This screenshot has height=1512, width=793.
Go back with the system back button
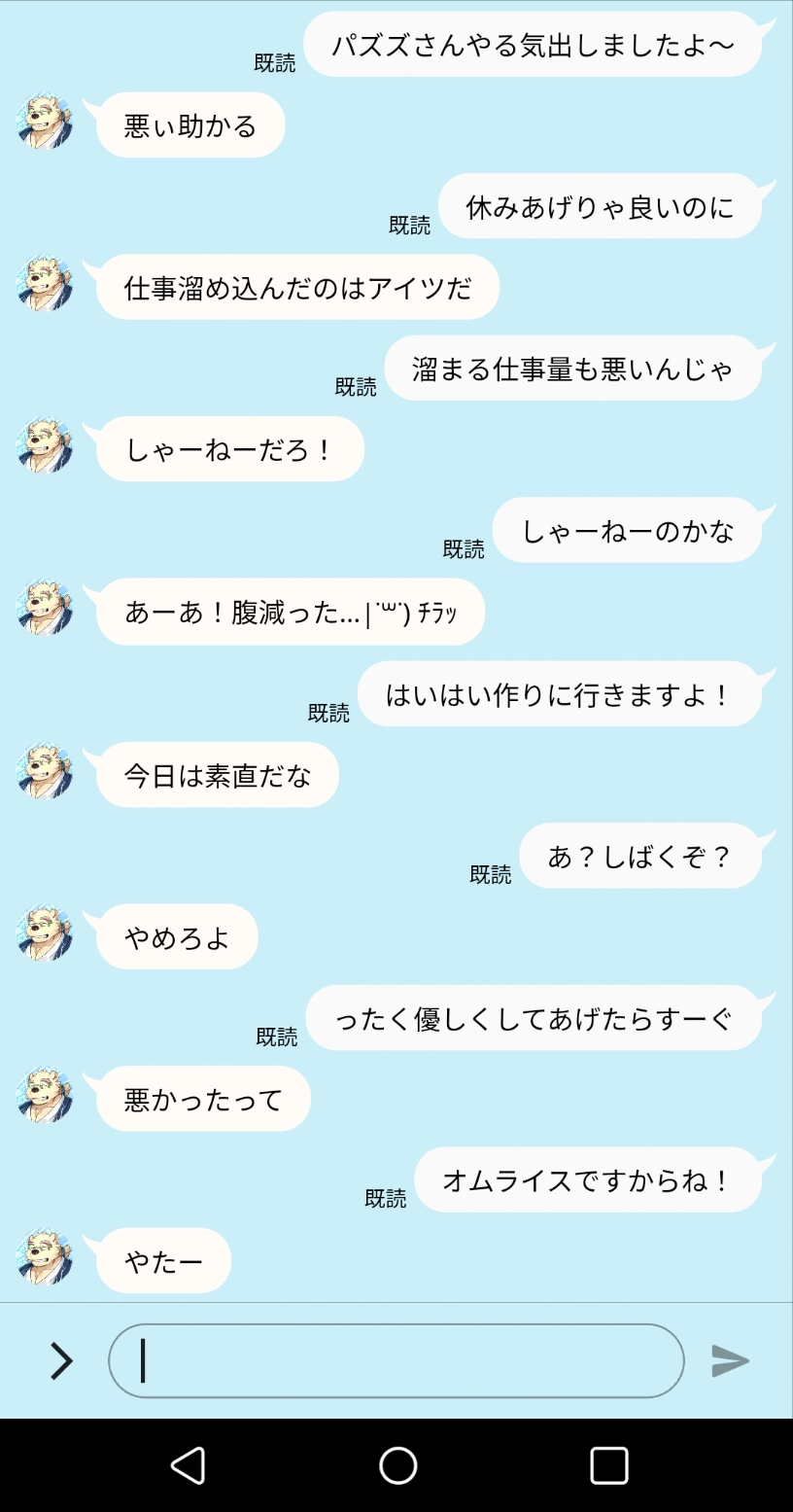point(188,1465)
